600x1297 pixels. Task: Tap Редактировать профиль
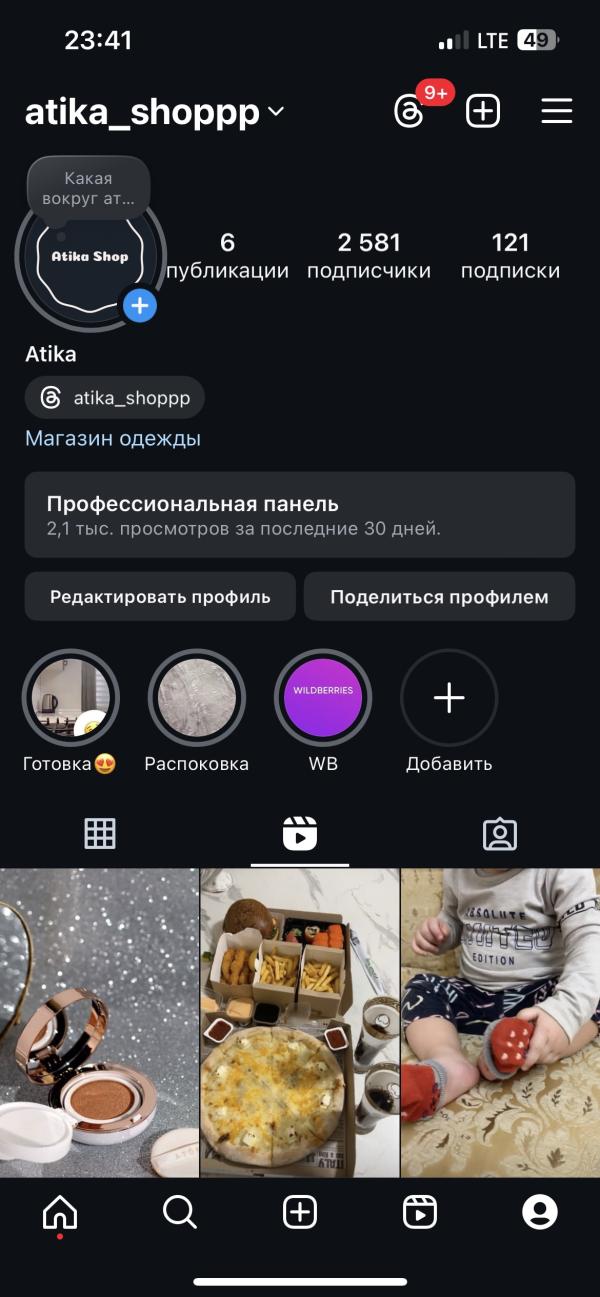coord(160,597)
